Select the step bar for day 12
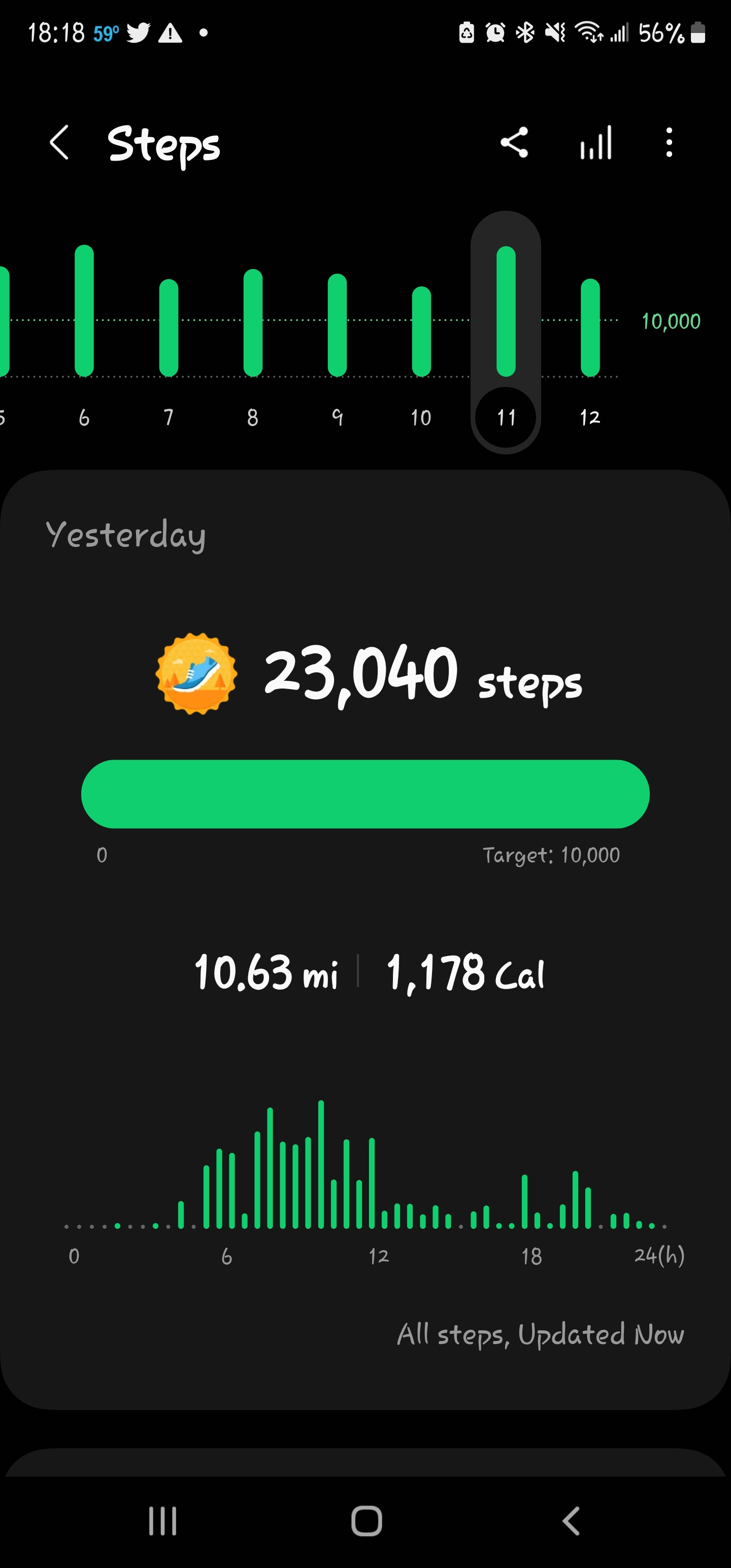 coord(590,328)
